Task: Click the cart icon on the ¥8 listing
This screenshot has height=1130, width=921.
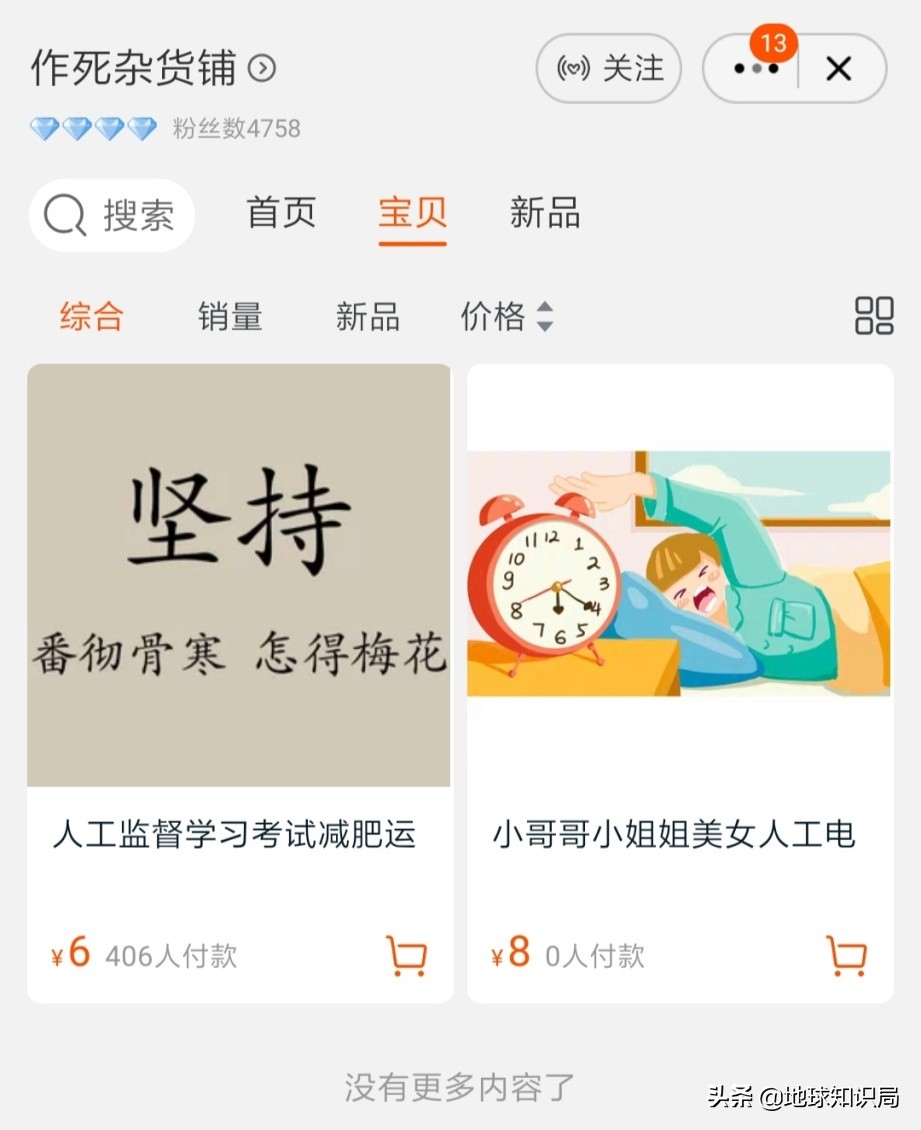Action: (845, 956)
